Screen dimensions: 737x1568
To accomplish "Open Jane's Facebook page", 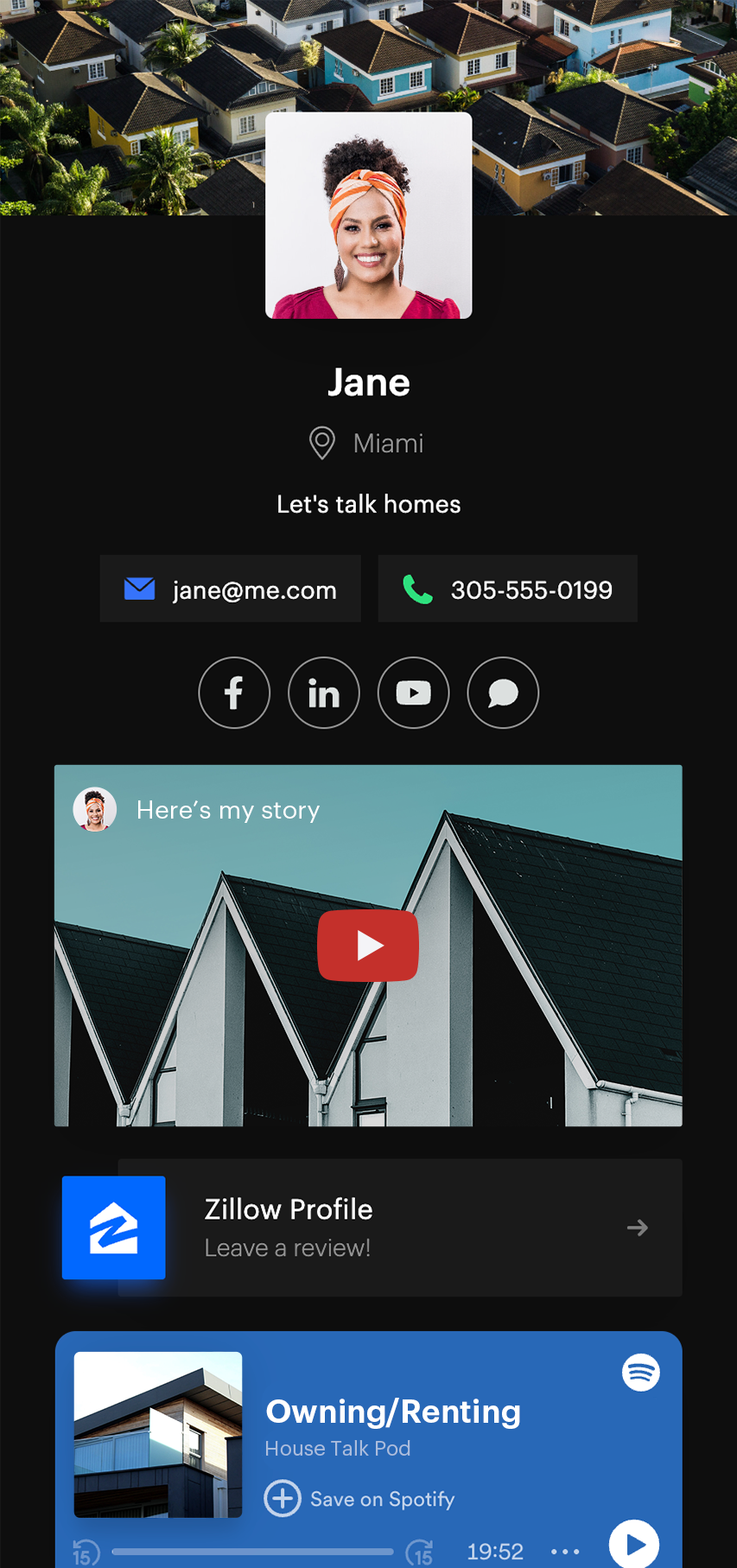I will (234, 692).
